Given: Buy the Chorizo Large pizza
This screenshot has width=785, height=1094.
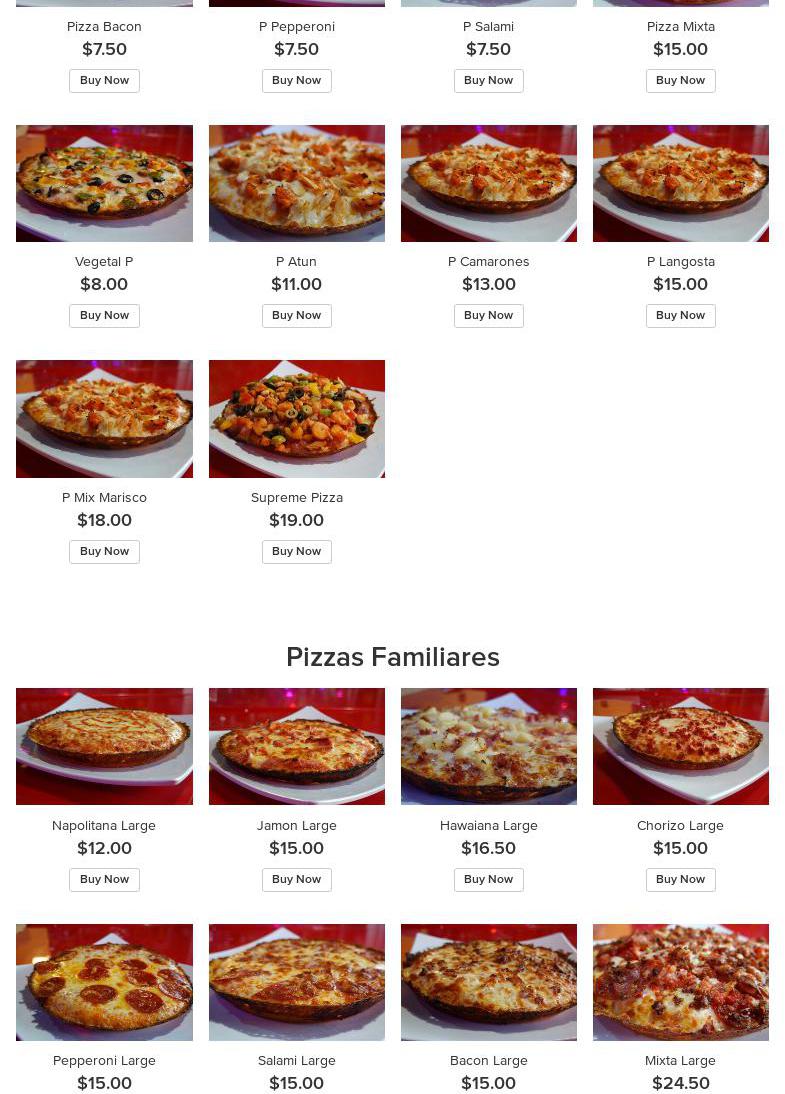Looking at the screenshot, I should point(680,879).
